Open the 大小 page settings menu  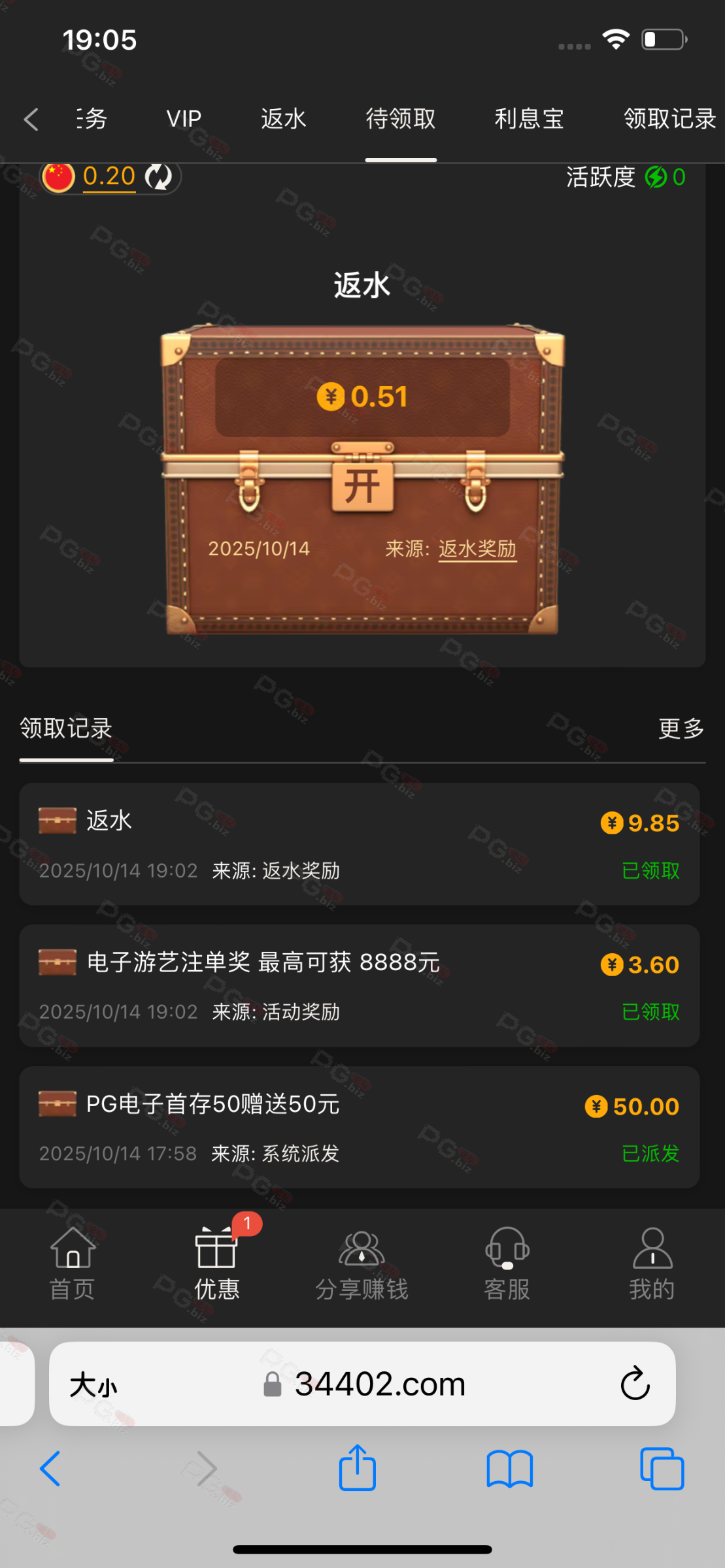coord(93,1384)
